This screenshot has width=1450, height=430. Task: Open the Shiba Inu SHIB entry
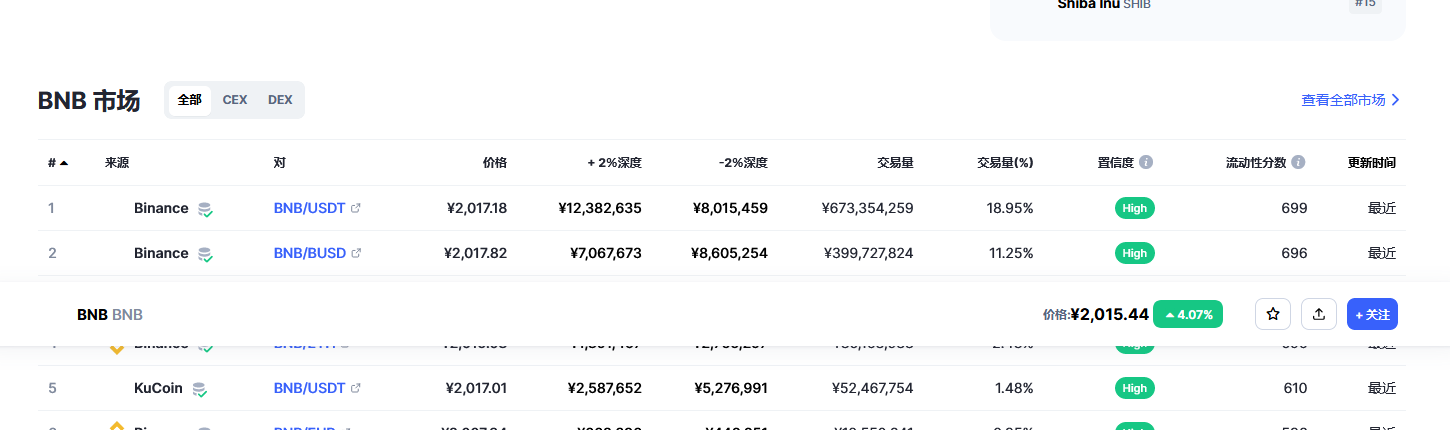point(1103,5)
